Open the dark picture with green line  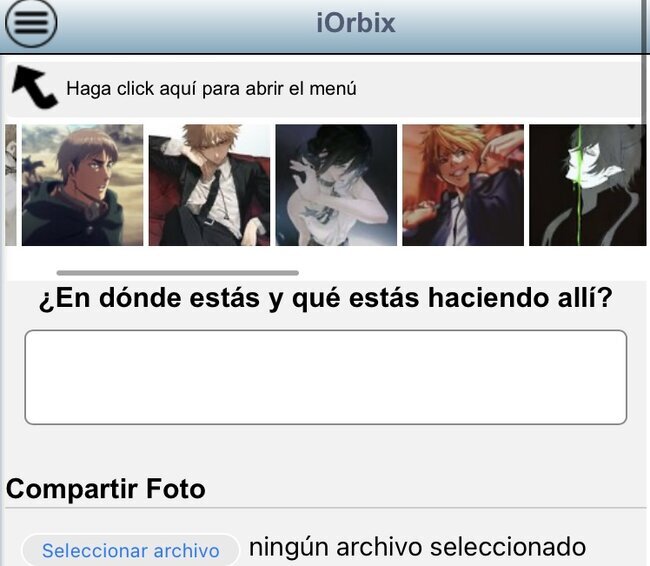point(588,185)
